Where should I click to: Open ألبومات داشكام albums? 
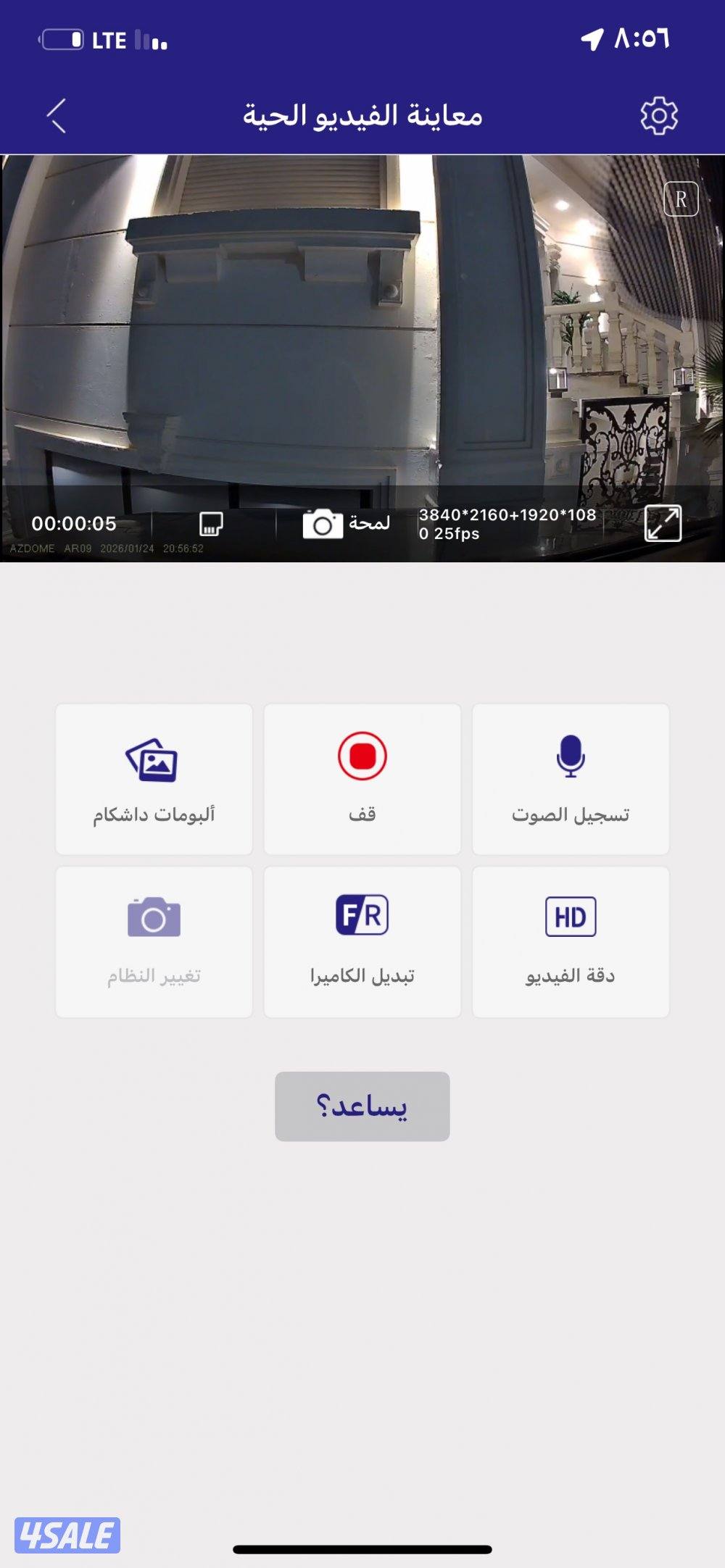154,779
